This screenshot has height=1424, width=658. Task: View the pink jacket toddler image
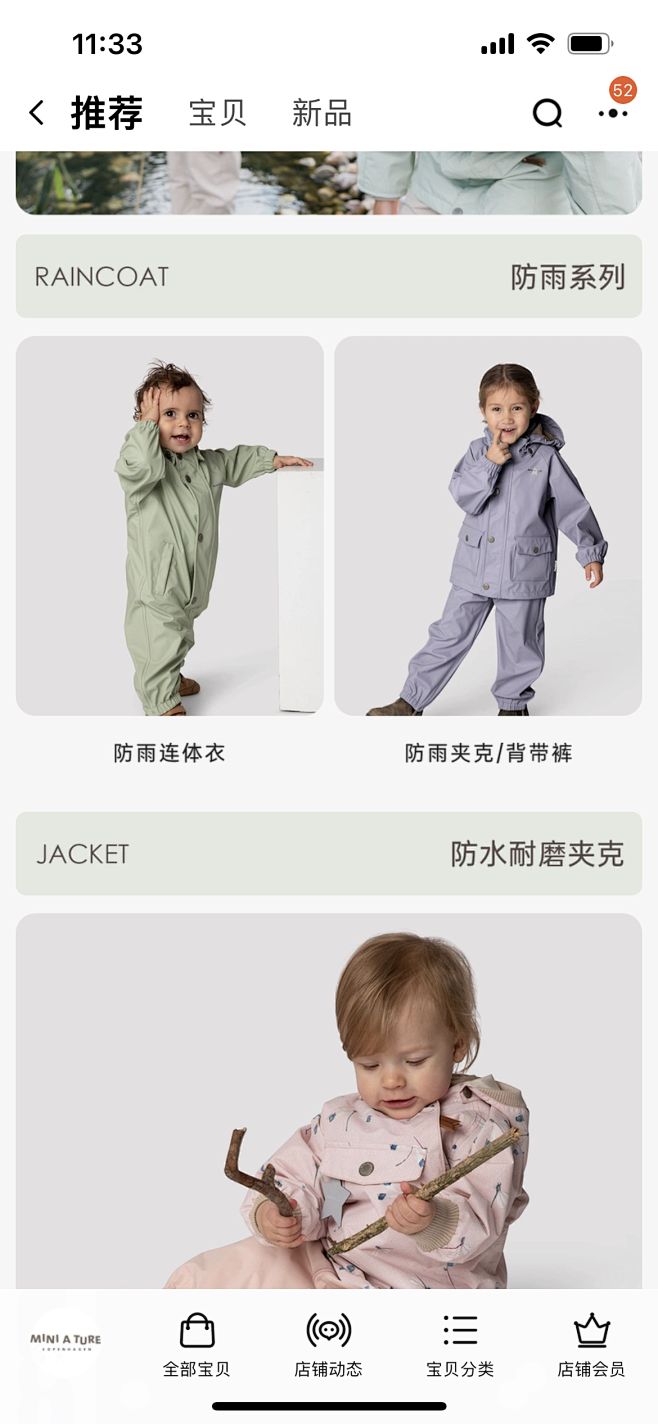tap(329, 1101)
